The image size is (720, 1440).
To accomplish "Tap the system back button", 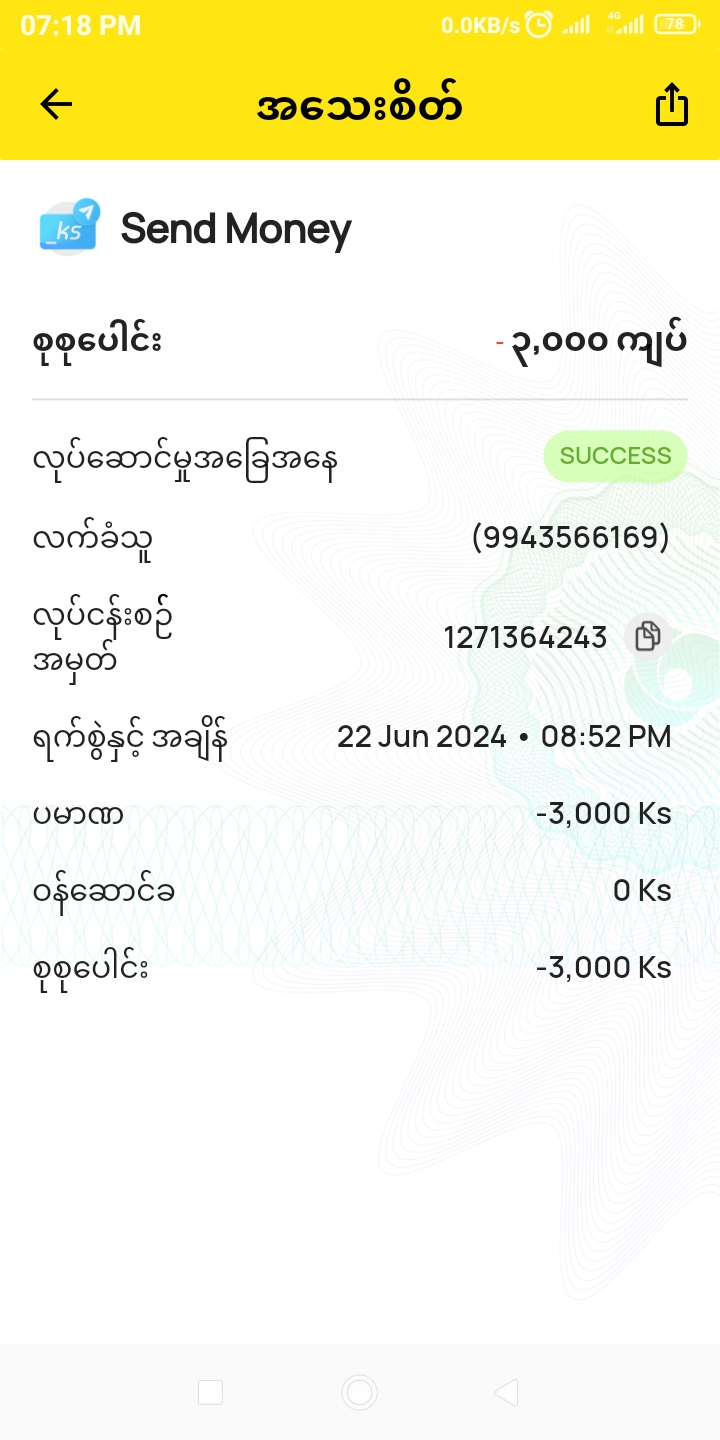I will click(x=507, y=1392).
